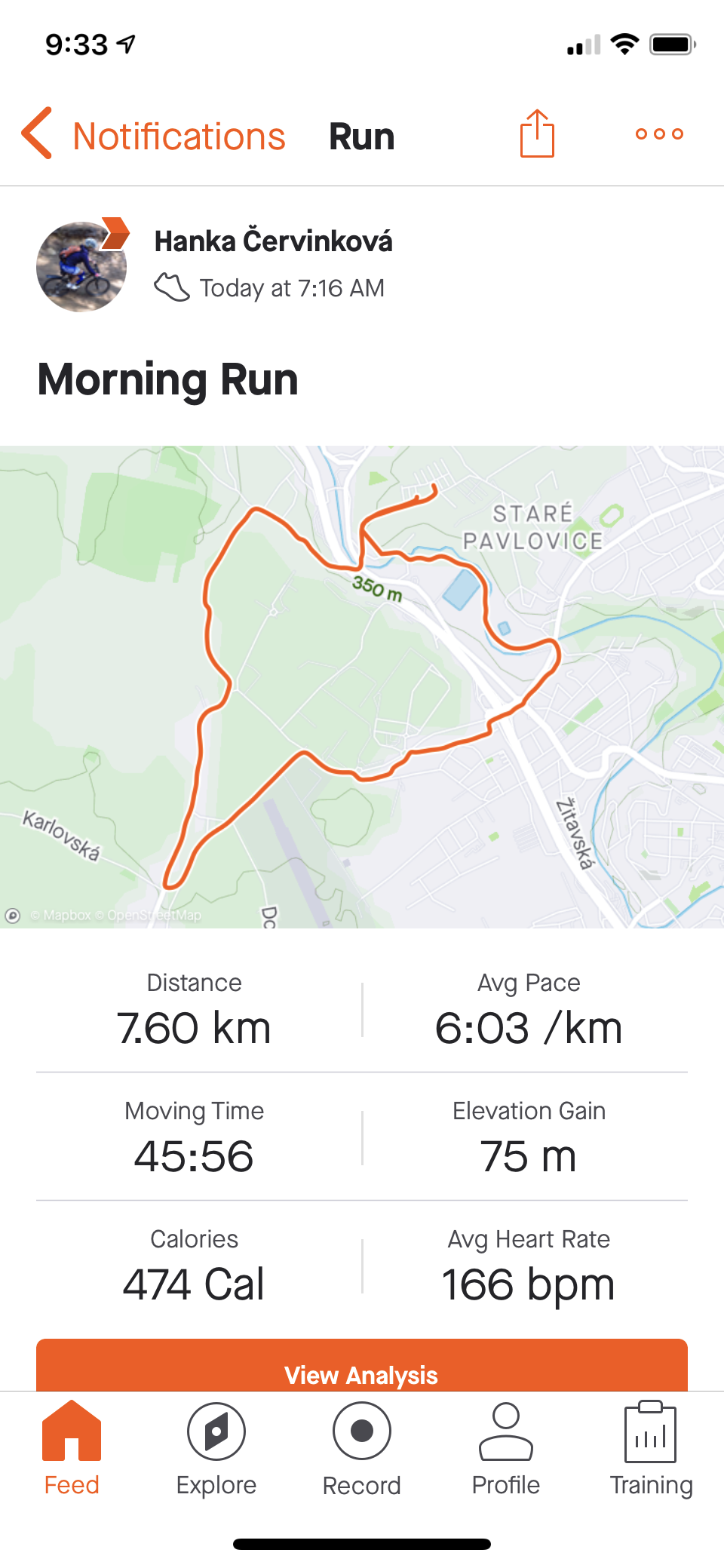Open Hanka Červinková's profile photo
Viewport: 724px width, 1568px height.
(81, 266)
